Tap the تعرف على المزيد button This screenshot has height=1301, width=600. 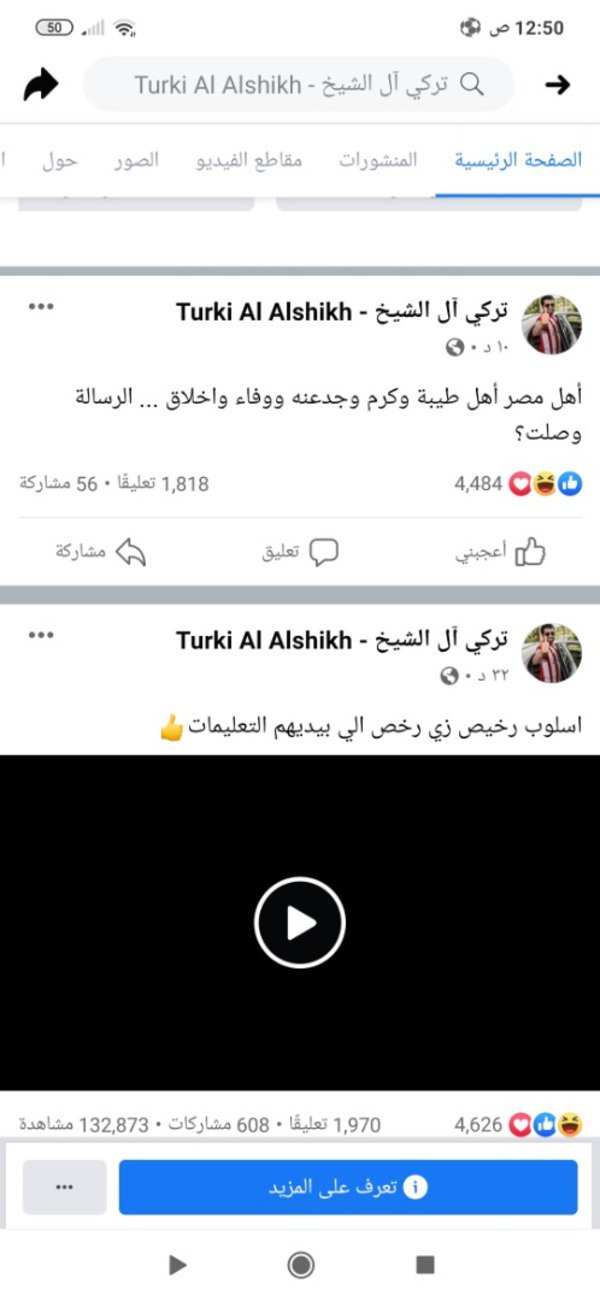(x=348, y=1187)
